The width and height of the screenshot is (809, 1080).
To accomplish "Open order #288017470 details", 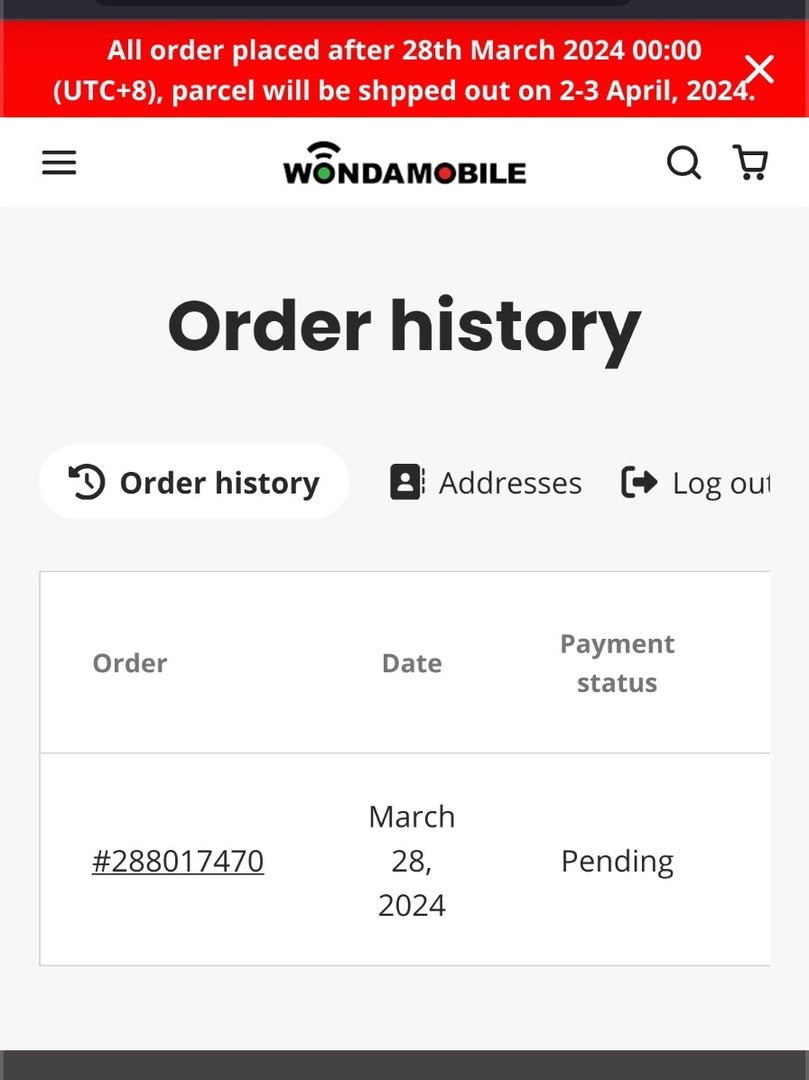I will coord(178,861).
